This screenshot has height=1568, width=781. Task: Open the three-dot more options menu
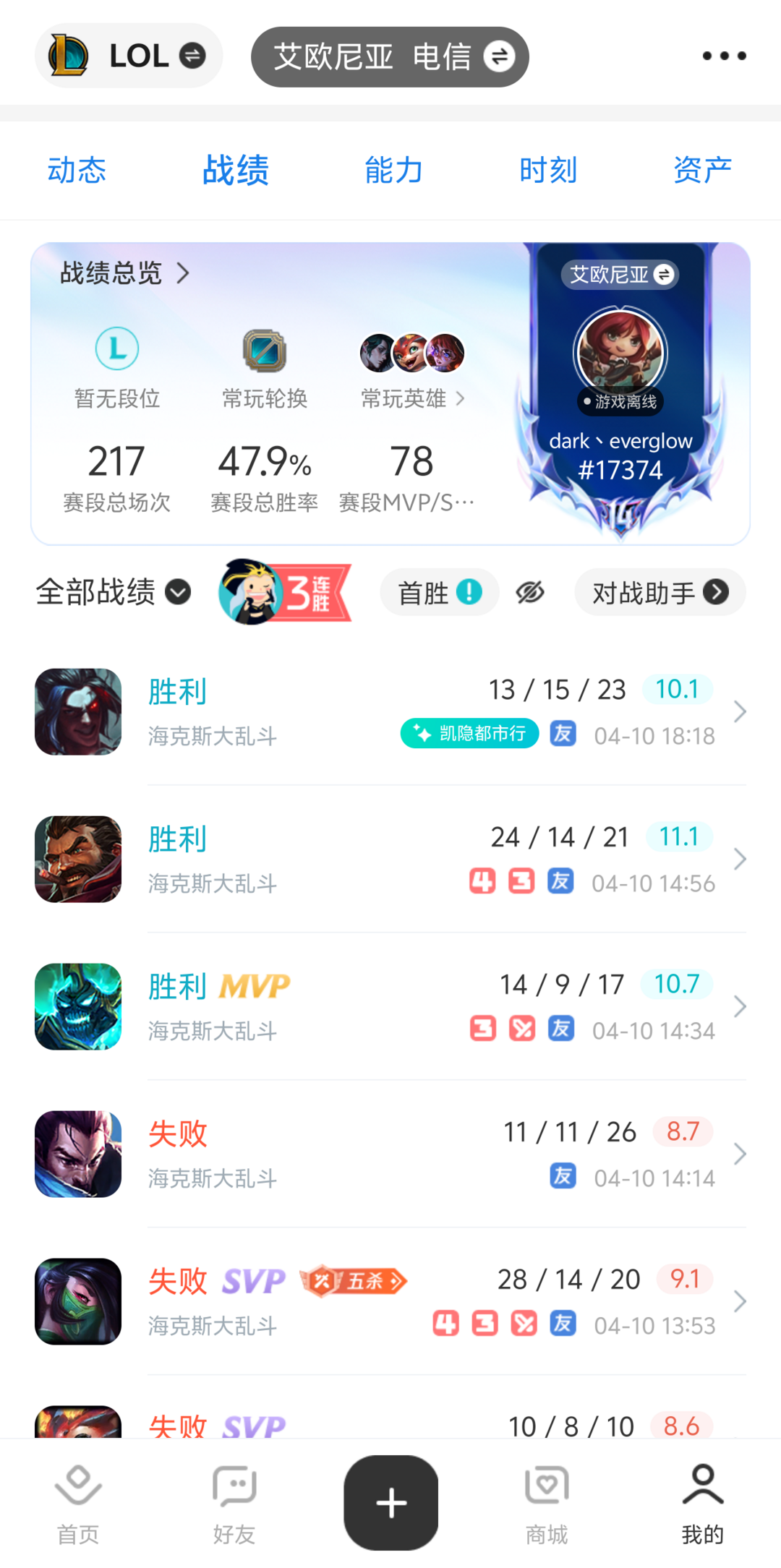pos(725,56)
